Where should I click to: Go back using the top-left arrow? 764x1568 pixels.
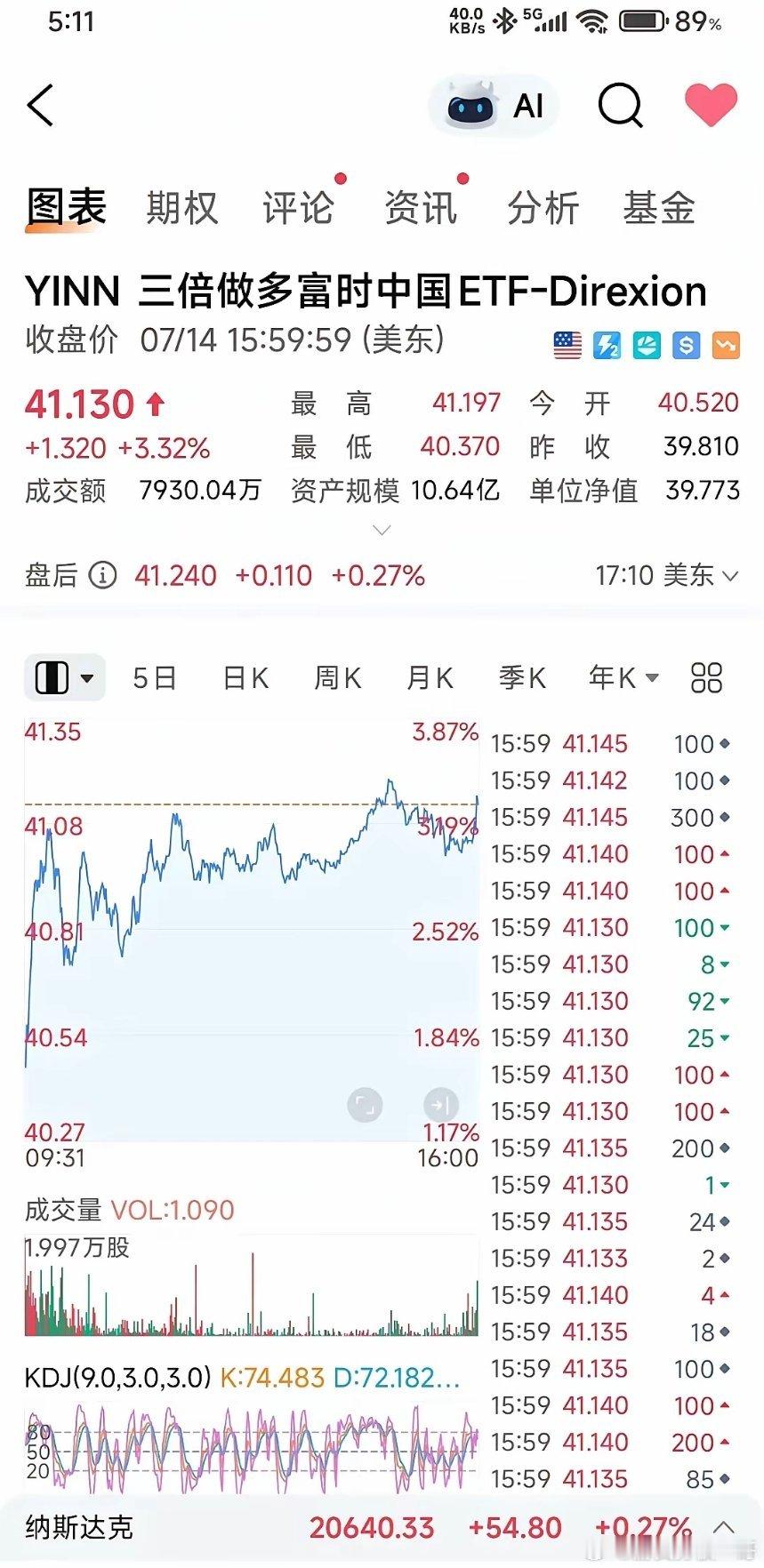pos(41,106)
